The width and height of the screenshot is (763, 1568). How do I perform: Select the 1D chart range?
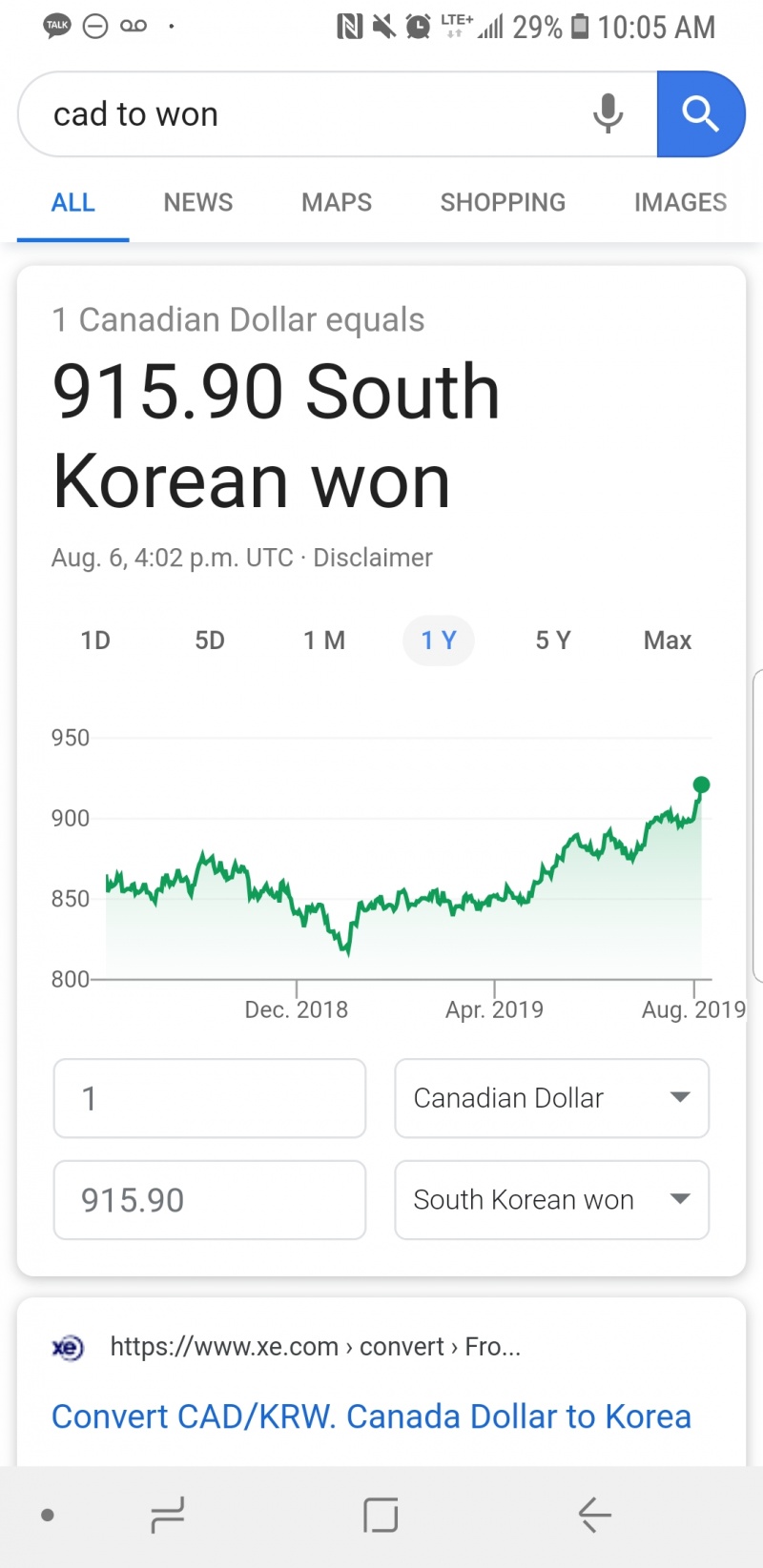[x=95, y=641]
